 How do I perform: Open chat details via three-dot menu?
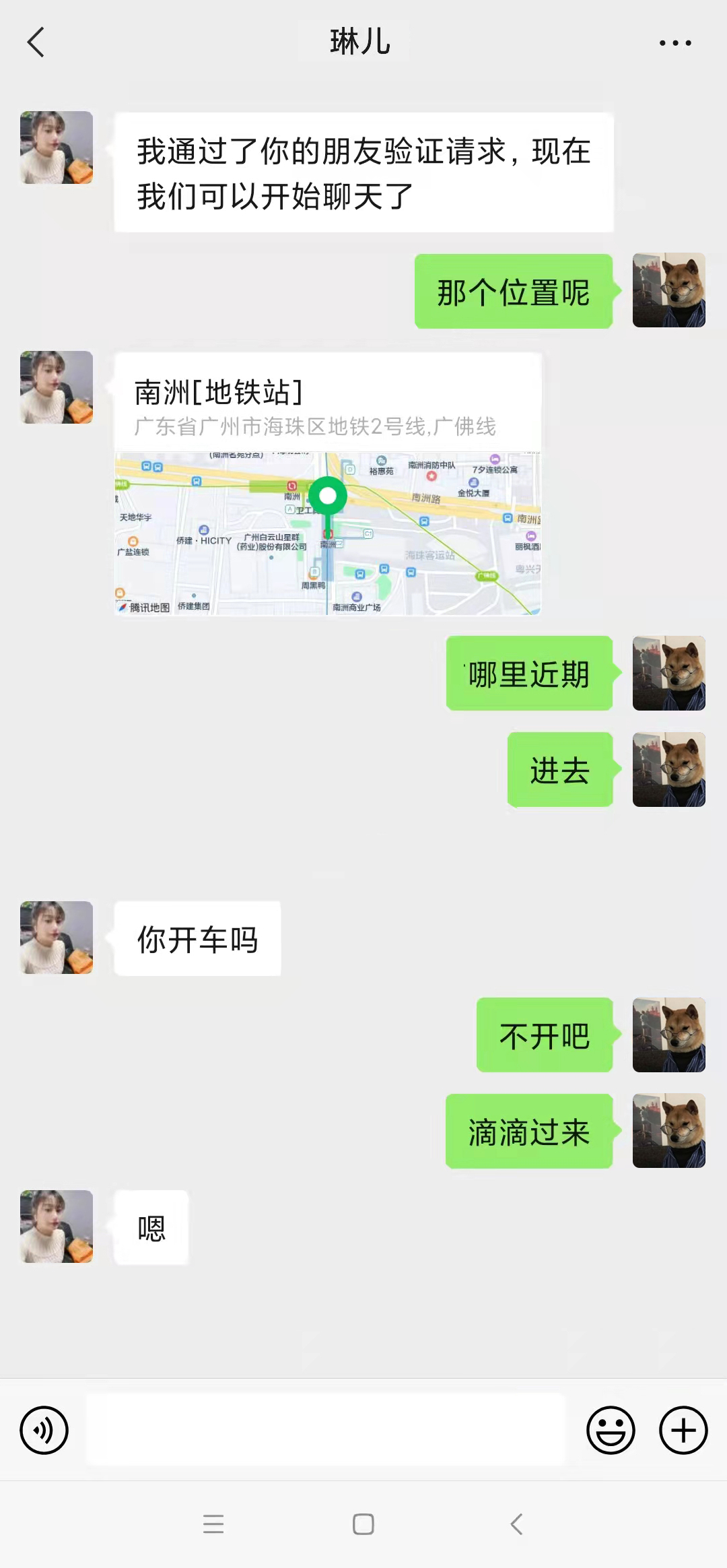[x=674, y=43]
